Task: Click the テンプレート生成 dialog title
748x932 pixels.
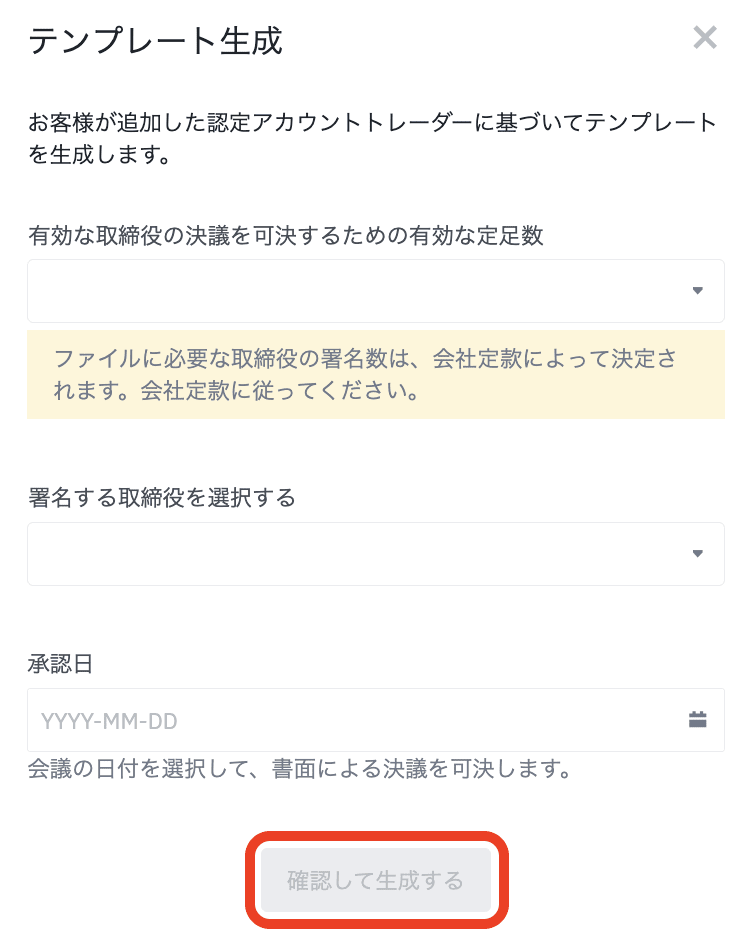Action: click(x=155, y=38)
